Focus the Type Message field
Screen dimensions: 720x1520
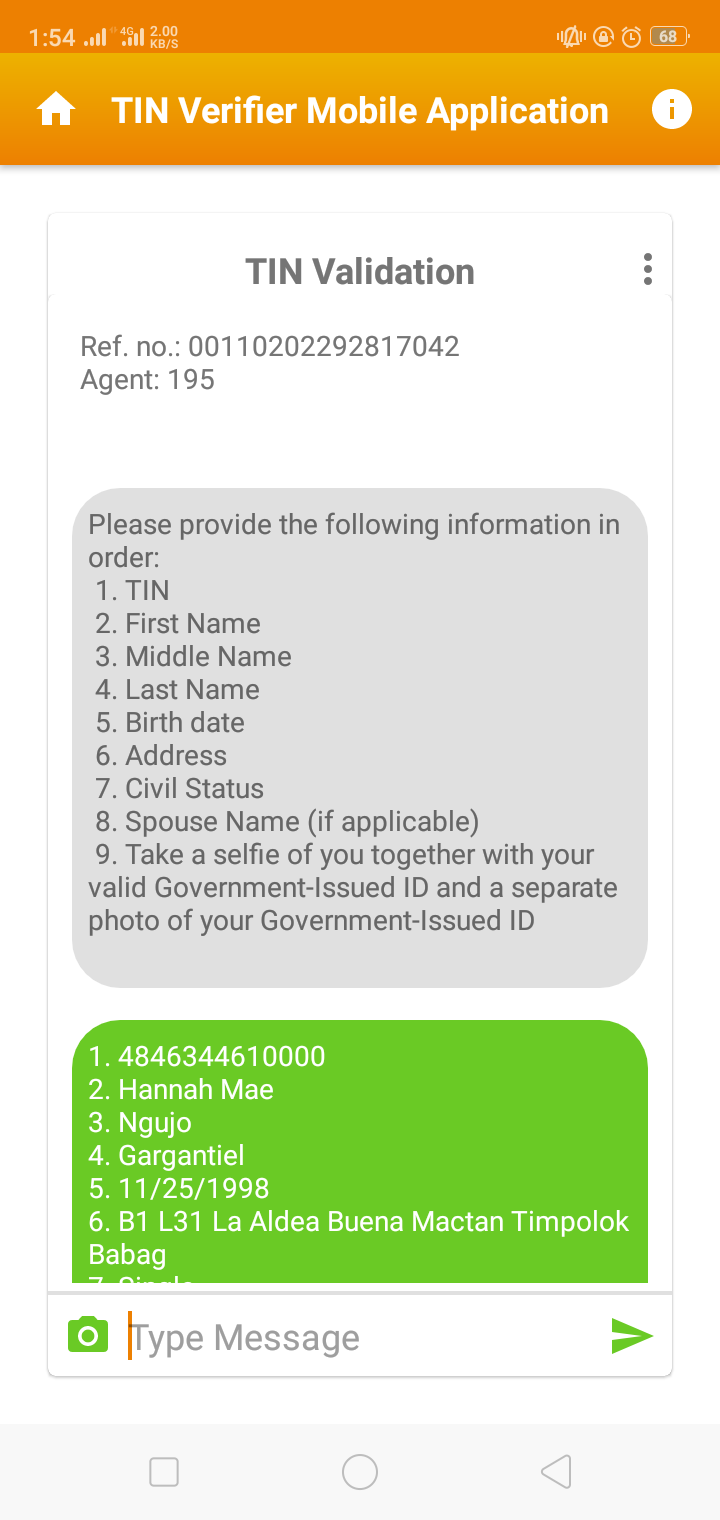click(x=360, y=1337)
